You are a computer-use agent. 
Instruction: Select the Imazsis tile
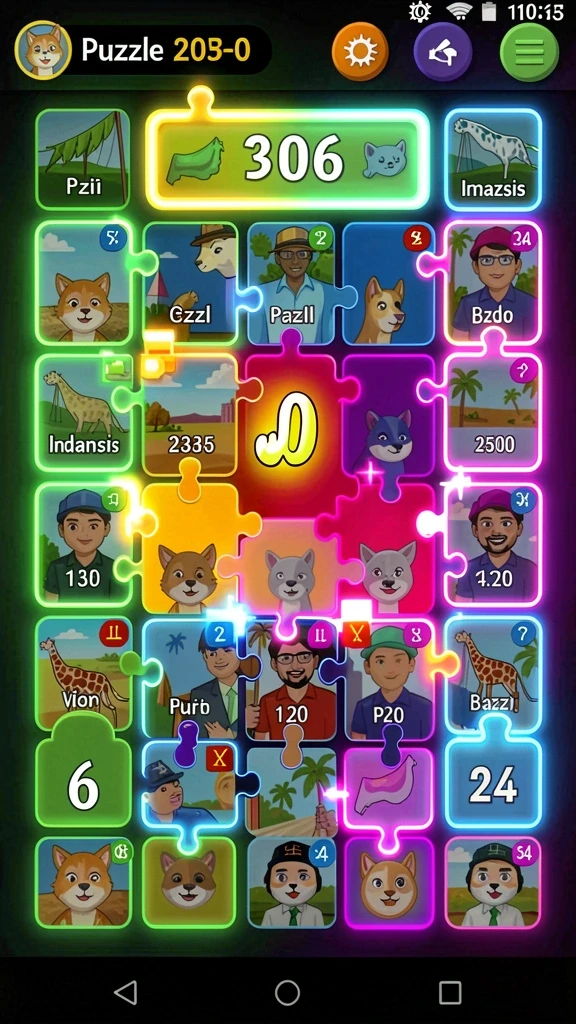pyautogui.click(x=493, y=159)
